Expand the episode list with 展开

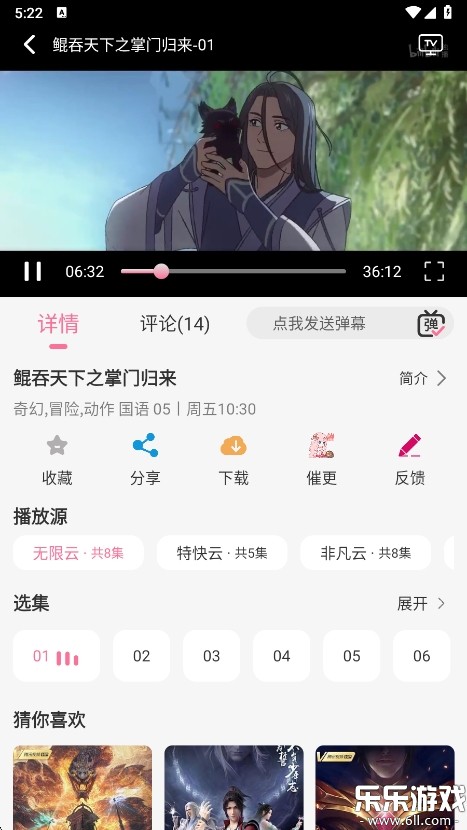coord(421,603)
